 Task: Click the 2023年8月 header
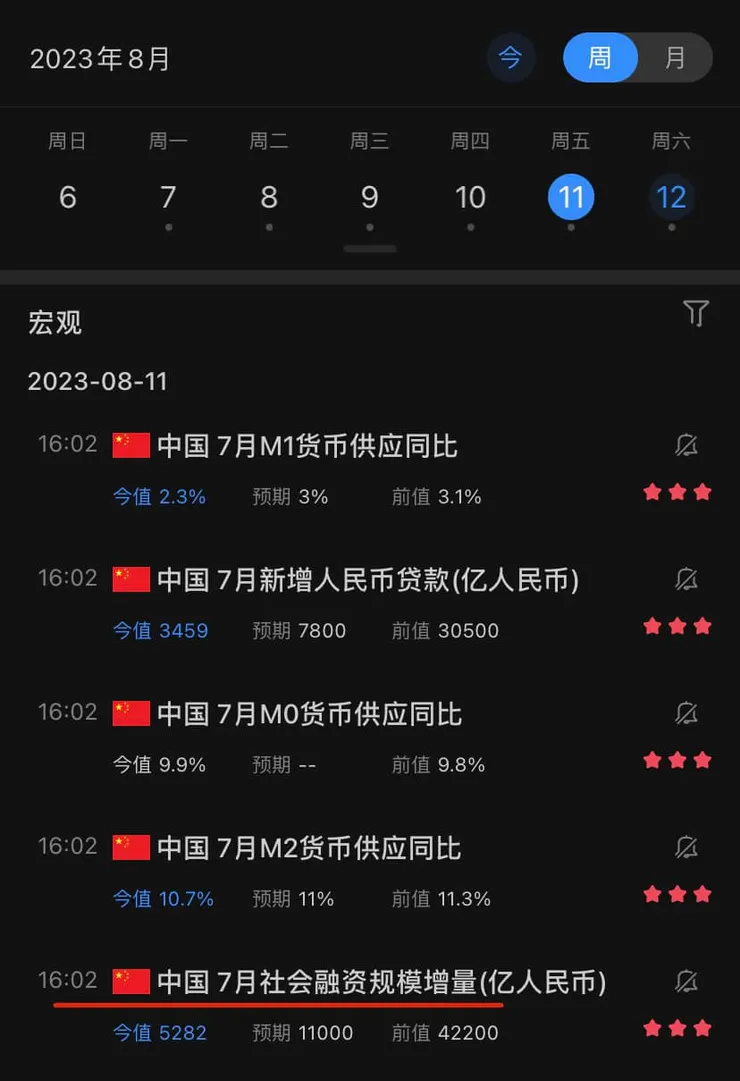97,58
